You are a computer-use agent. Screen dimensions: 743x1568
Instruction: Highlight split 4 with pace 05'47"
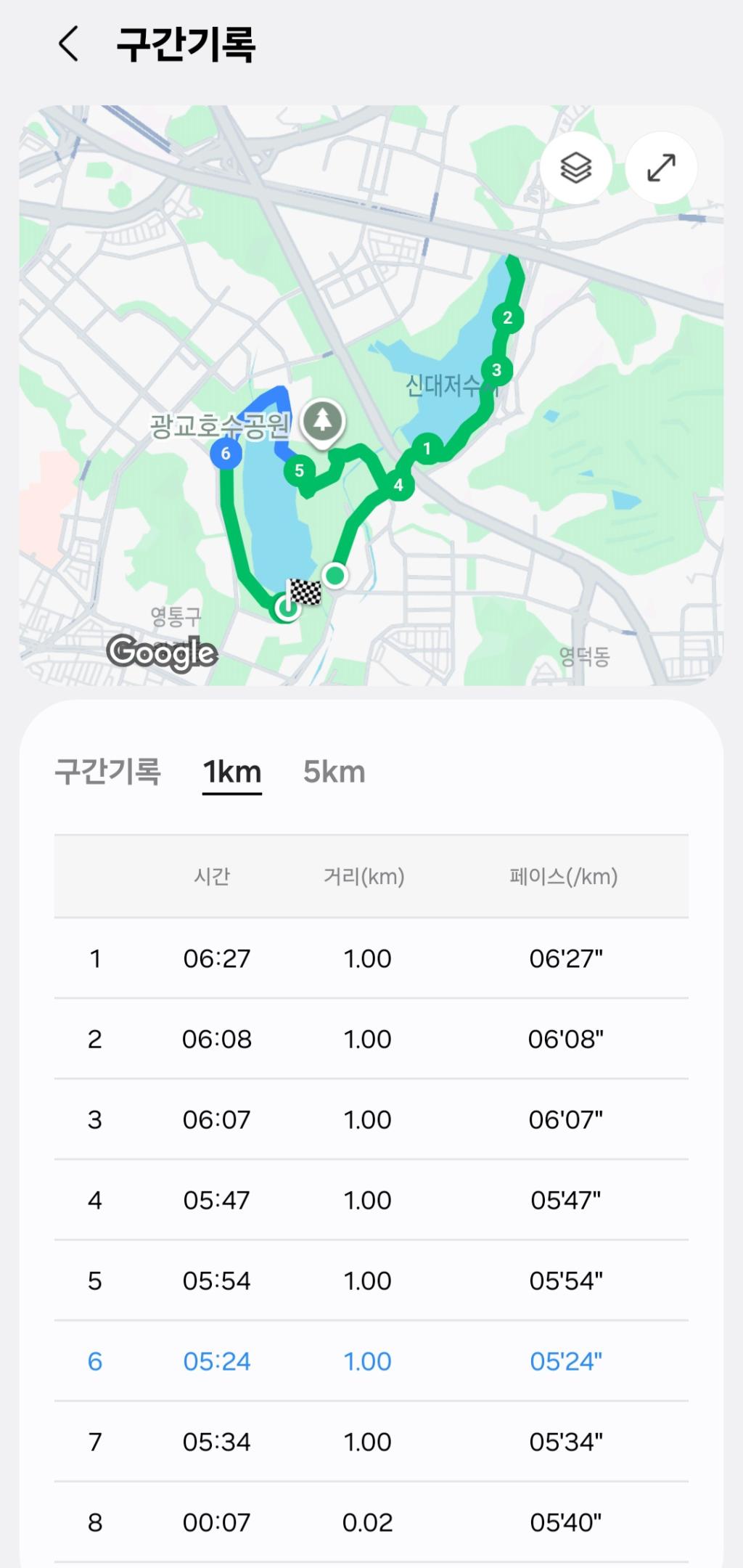point(371,1201)
